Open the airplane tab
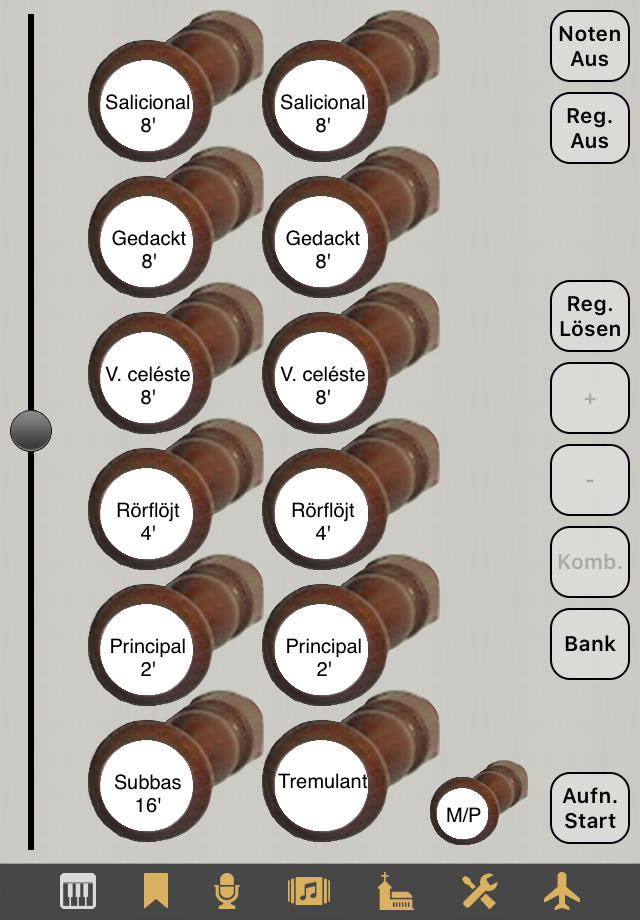Screen dimensions: 640x920 click(562, 890)
